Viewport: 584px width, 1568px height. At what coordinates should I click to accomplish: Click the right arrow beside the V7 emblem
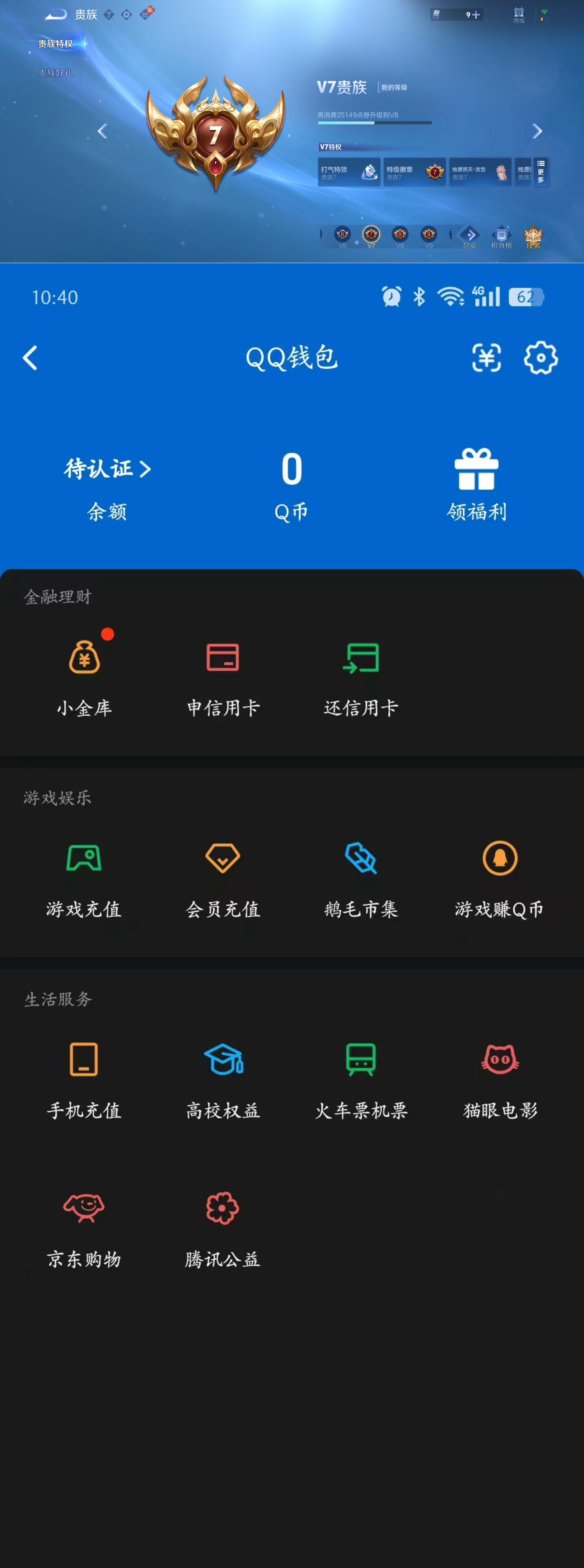point(538,131)
